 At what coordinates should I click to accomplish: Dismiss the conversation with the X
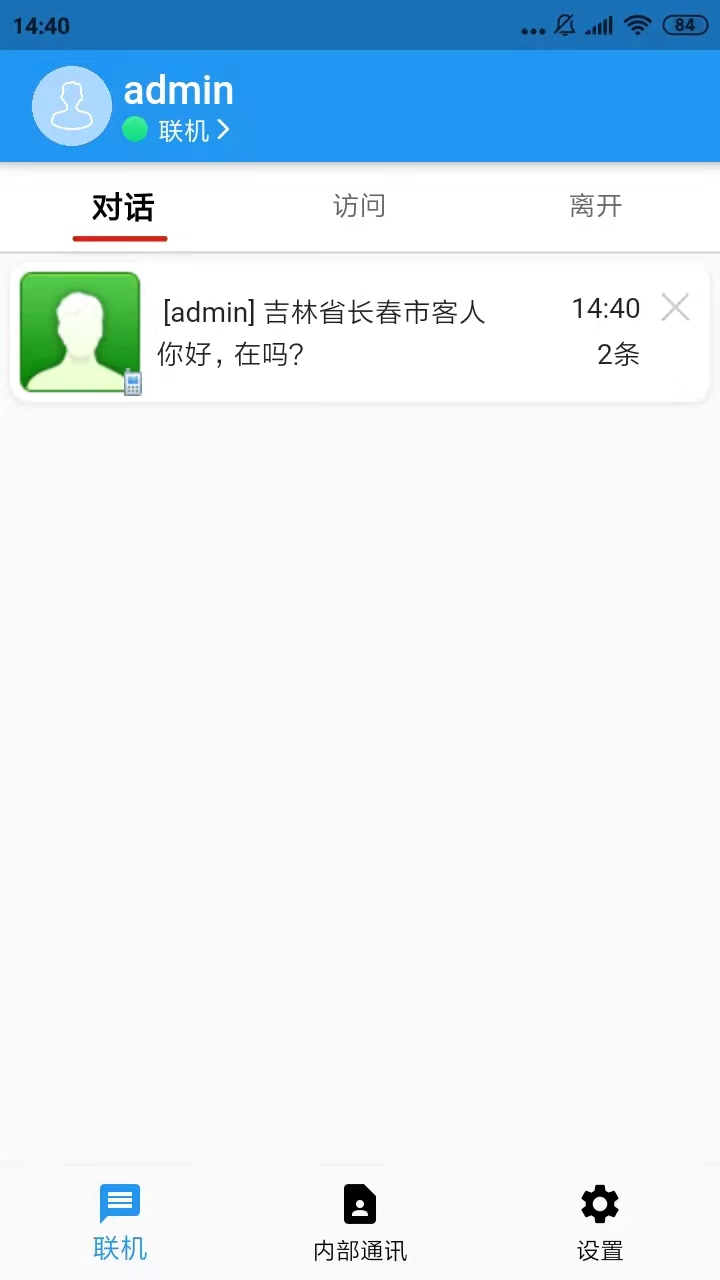tap(675, 307)
